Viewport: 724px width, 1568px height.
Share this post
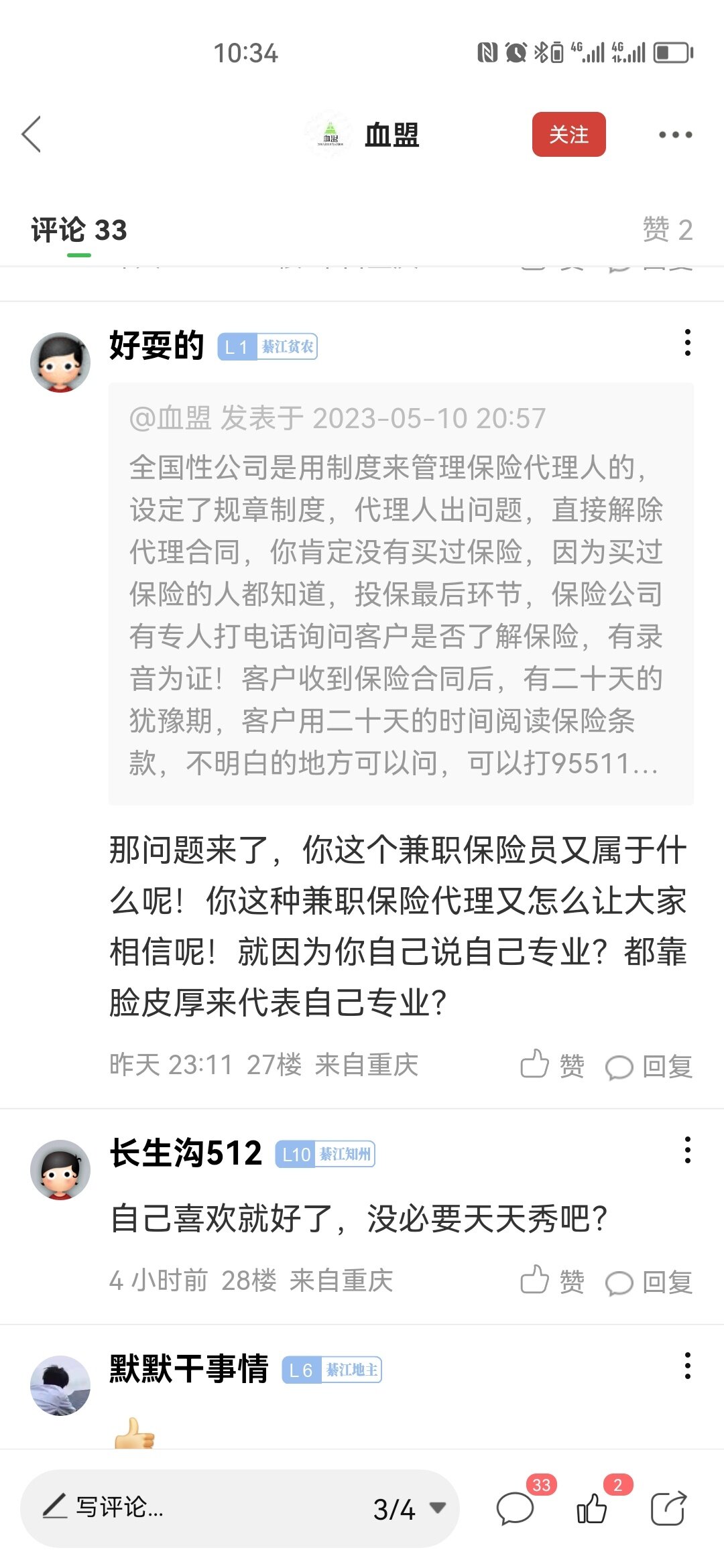[668, 1509]
